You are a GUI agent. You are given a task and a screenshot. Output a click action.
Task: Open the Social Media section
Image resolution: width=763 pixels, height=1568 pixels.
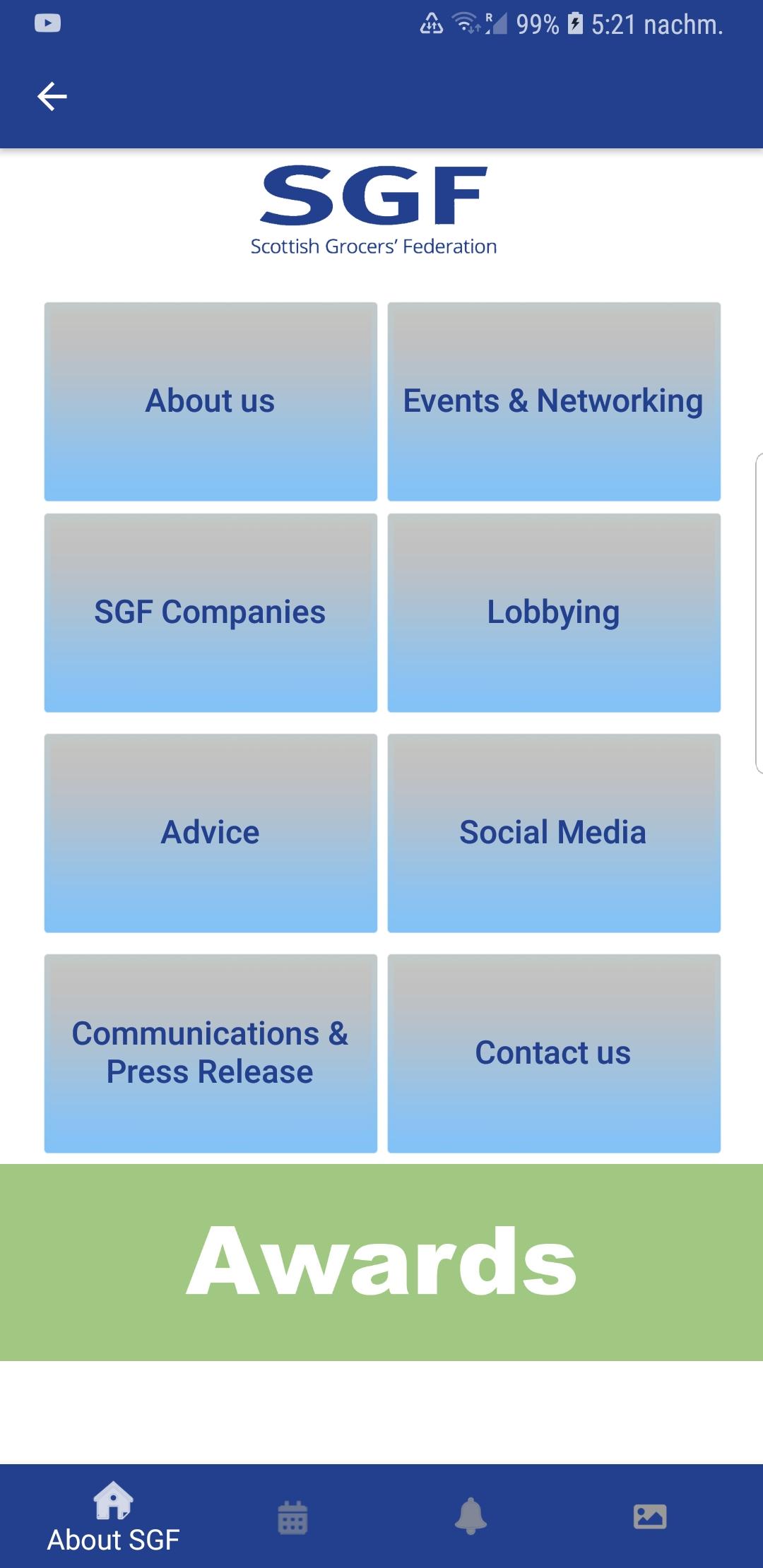[554, 833]
